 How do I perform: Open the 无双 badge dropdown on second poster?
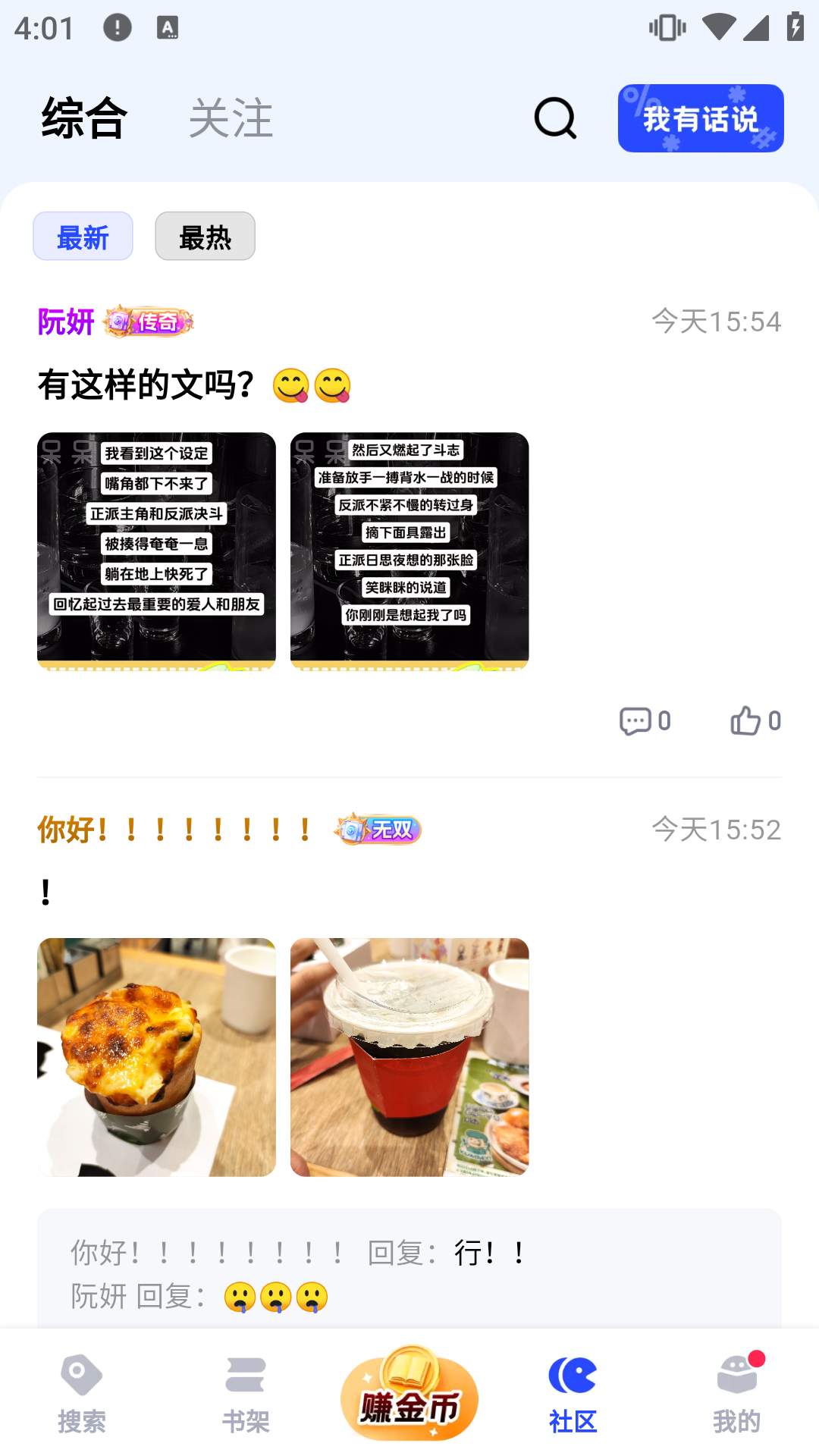tap(378, 830)
